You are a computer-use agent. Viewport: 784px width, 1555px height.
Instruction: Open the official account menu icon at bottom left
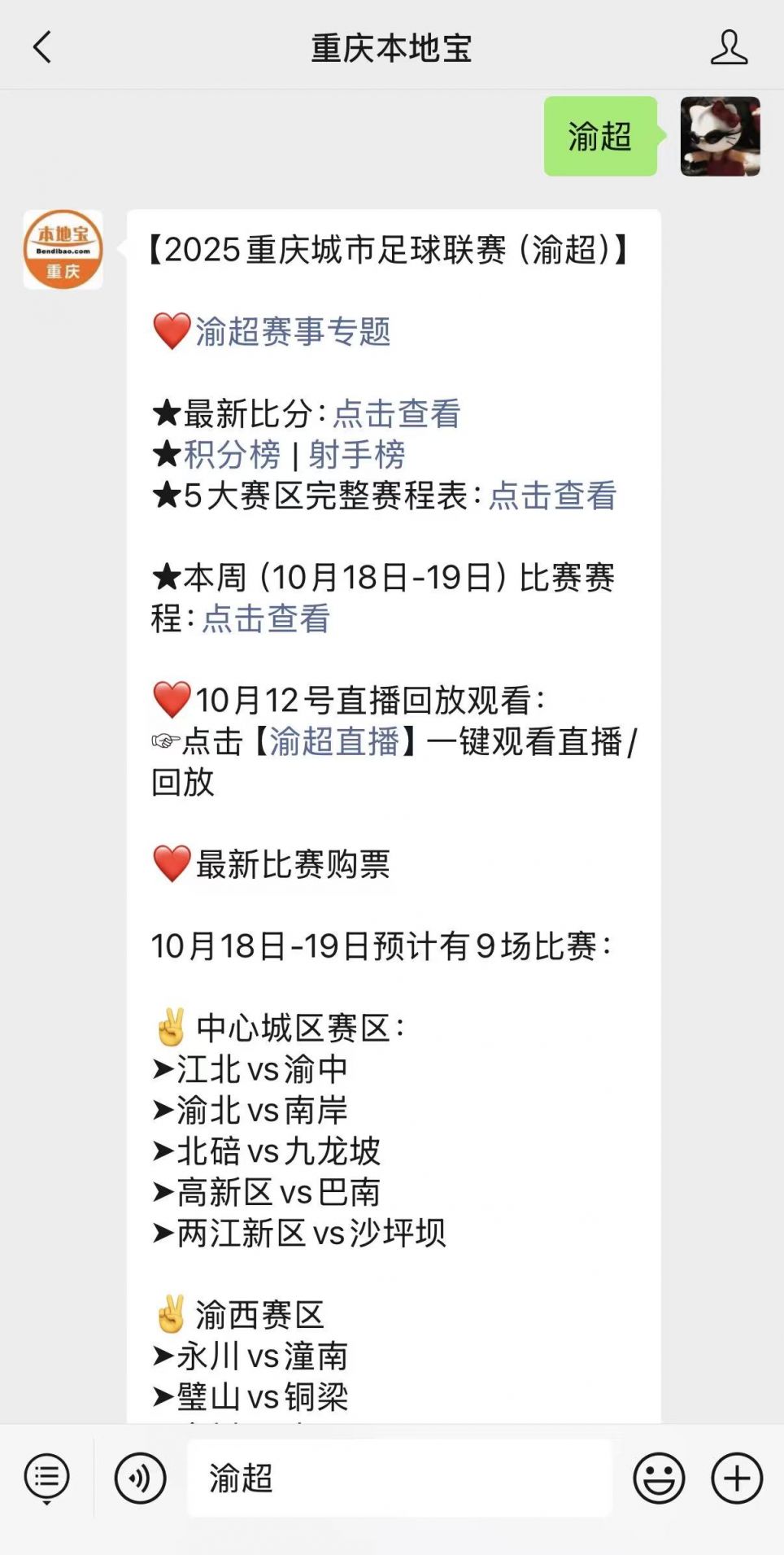click(46, 1479)
